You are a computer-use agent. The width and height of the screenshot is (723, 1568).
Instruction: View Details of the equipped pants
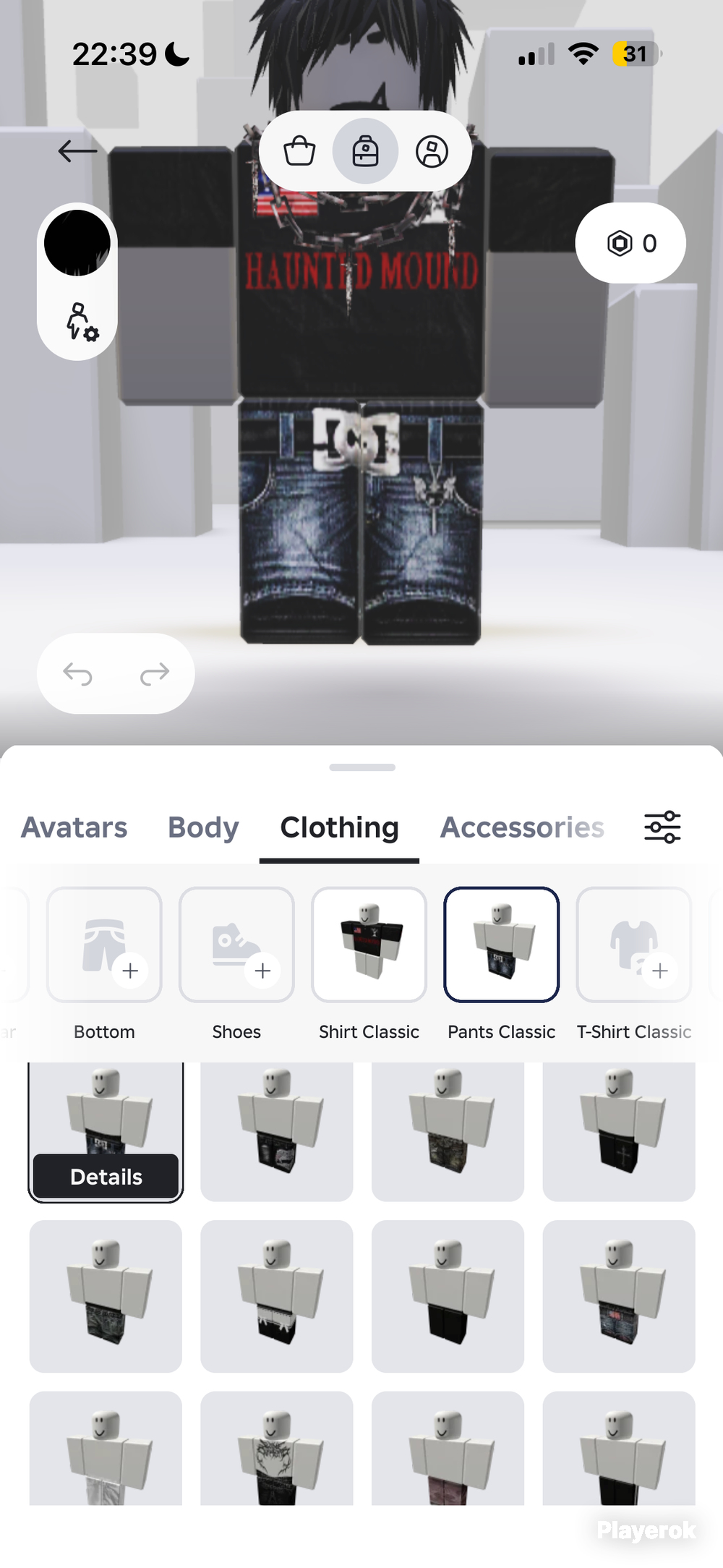tap(106, 1177)
